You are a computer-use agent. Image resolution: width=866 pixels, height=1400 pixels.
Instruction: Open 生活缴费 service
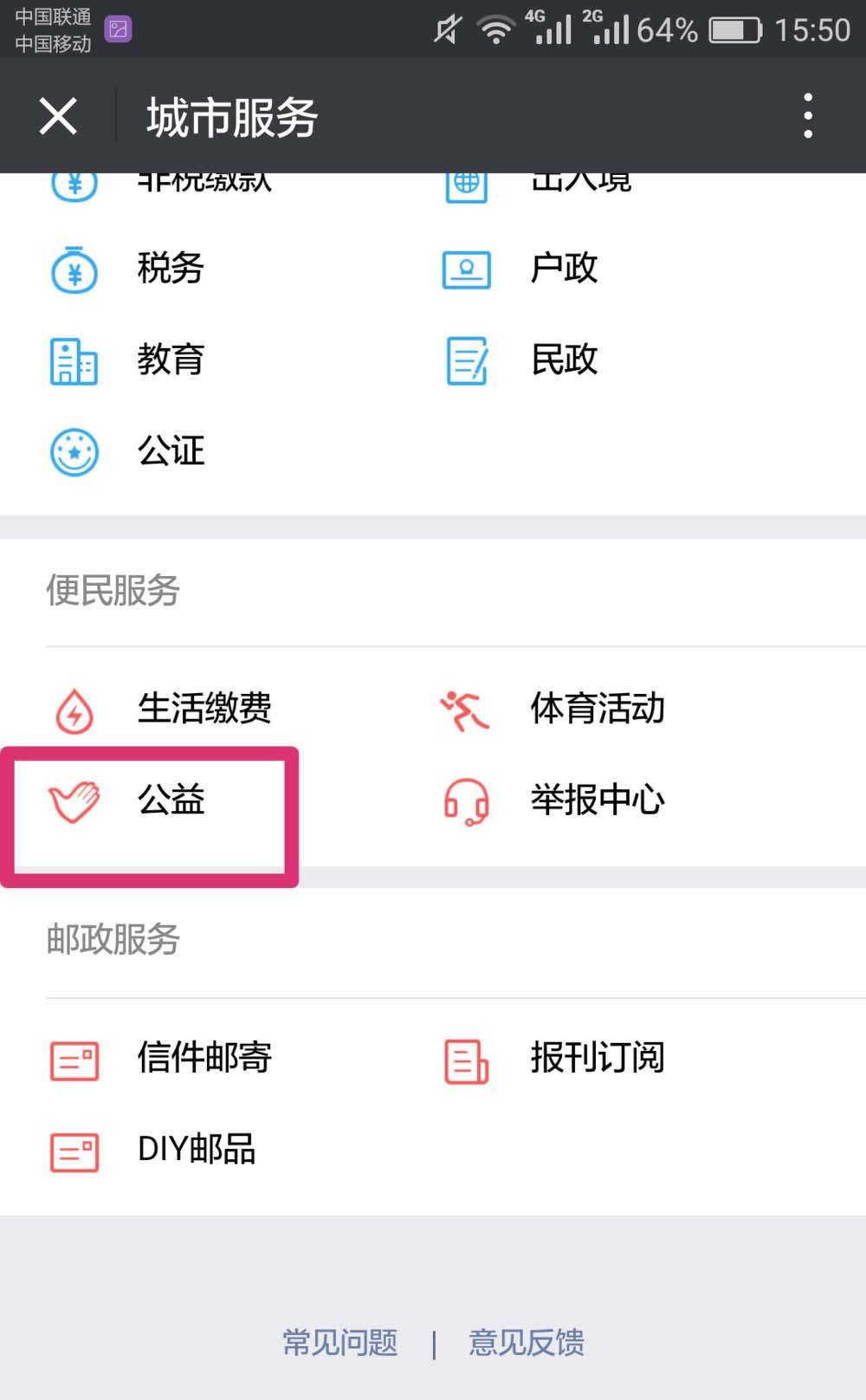[204, 709]
